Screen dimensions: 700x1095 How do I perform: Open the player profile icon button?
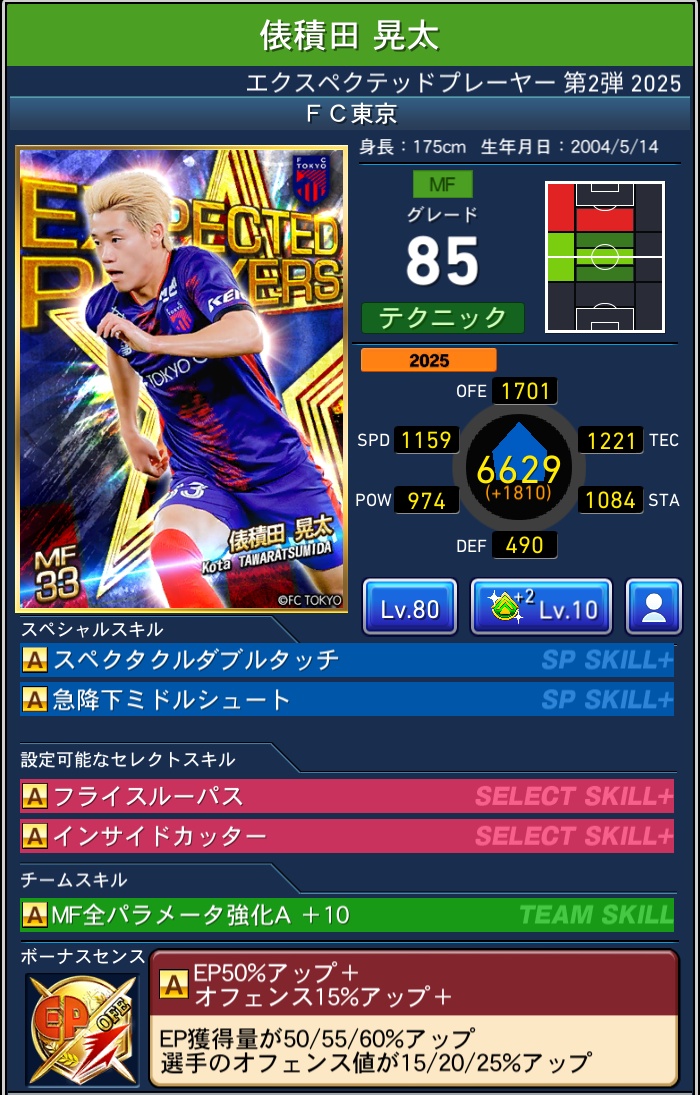(653, 607)
